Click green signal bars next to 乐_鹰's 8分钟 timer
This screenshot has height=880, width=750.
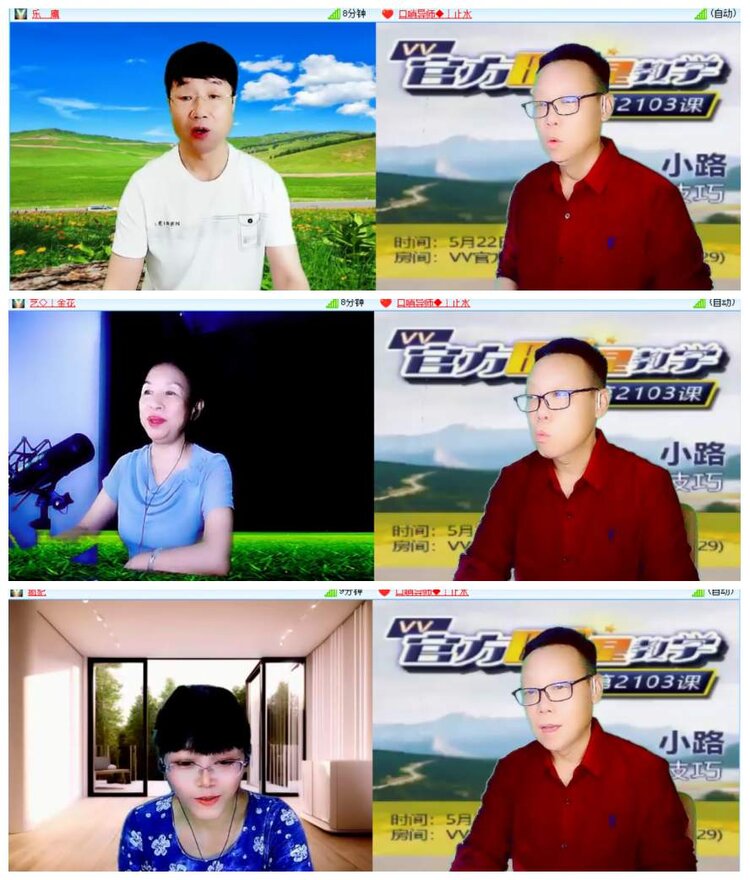click(x=331, y=11)
